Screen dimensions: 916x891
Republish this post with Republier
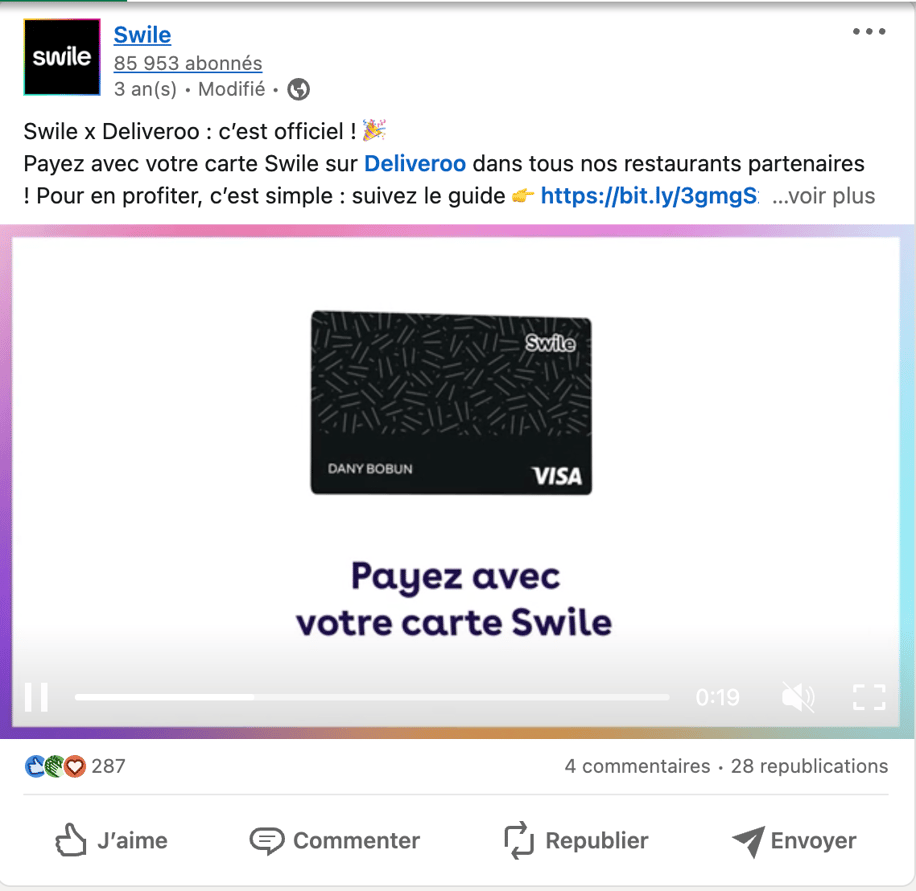pos(576,840)
